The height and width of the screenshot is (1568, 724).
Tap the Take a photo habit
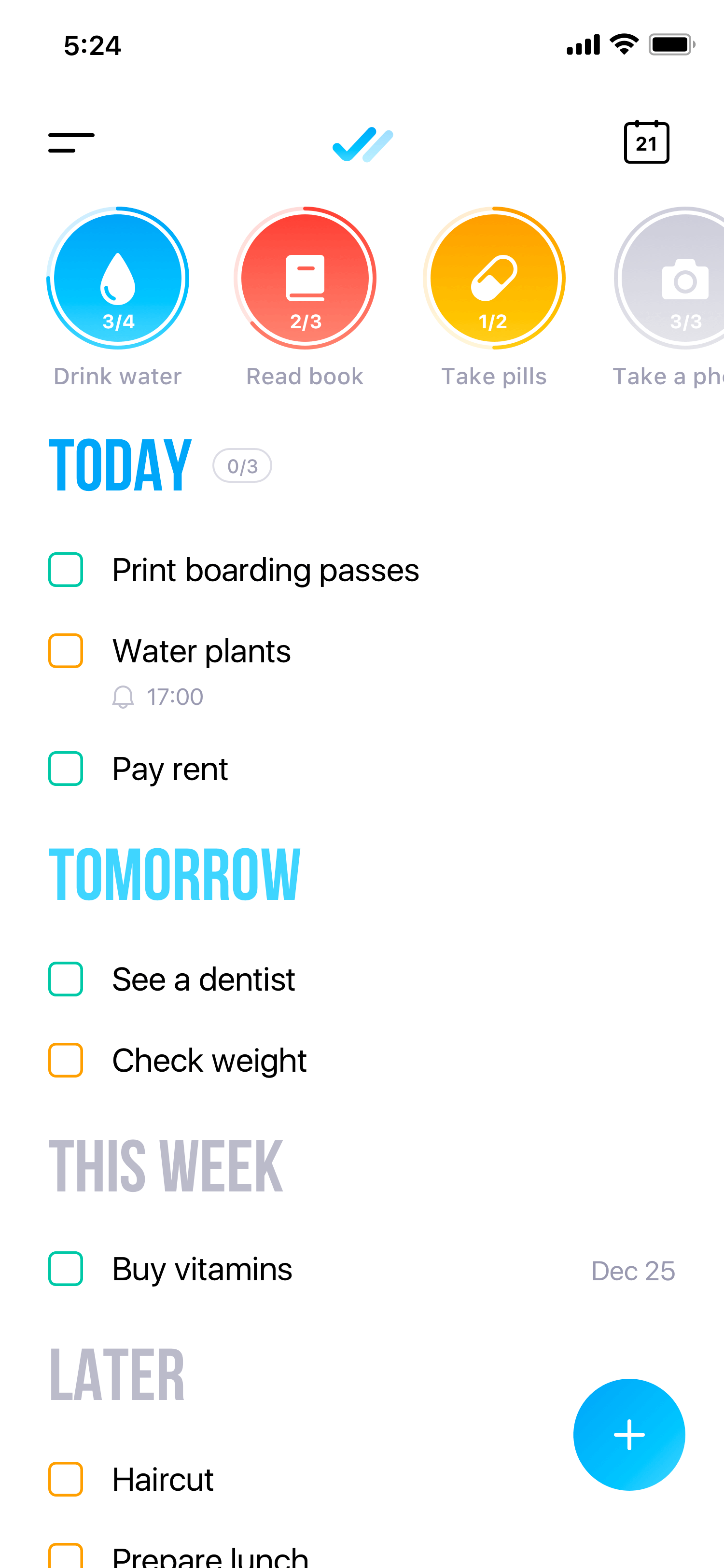click(x=682, y=278)
